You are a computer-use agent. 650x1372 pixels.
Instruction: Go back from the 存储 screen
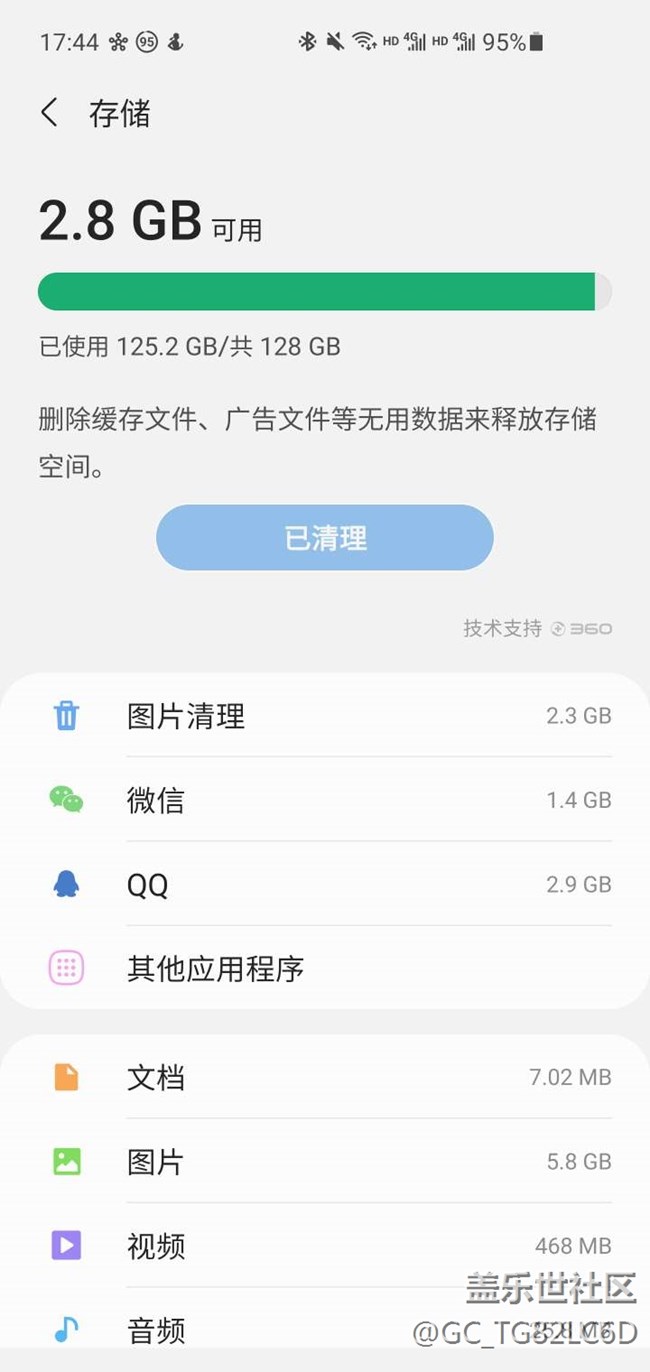(x=49, y=113)
